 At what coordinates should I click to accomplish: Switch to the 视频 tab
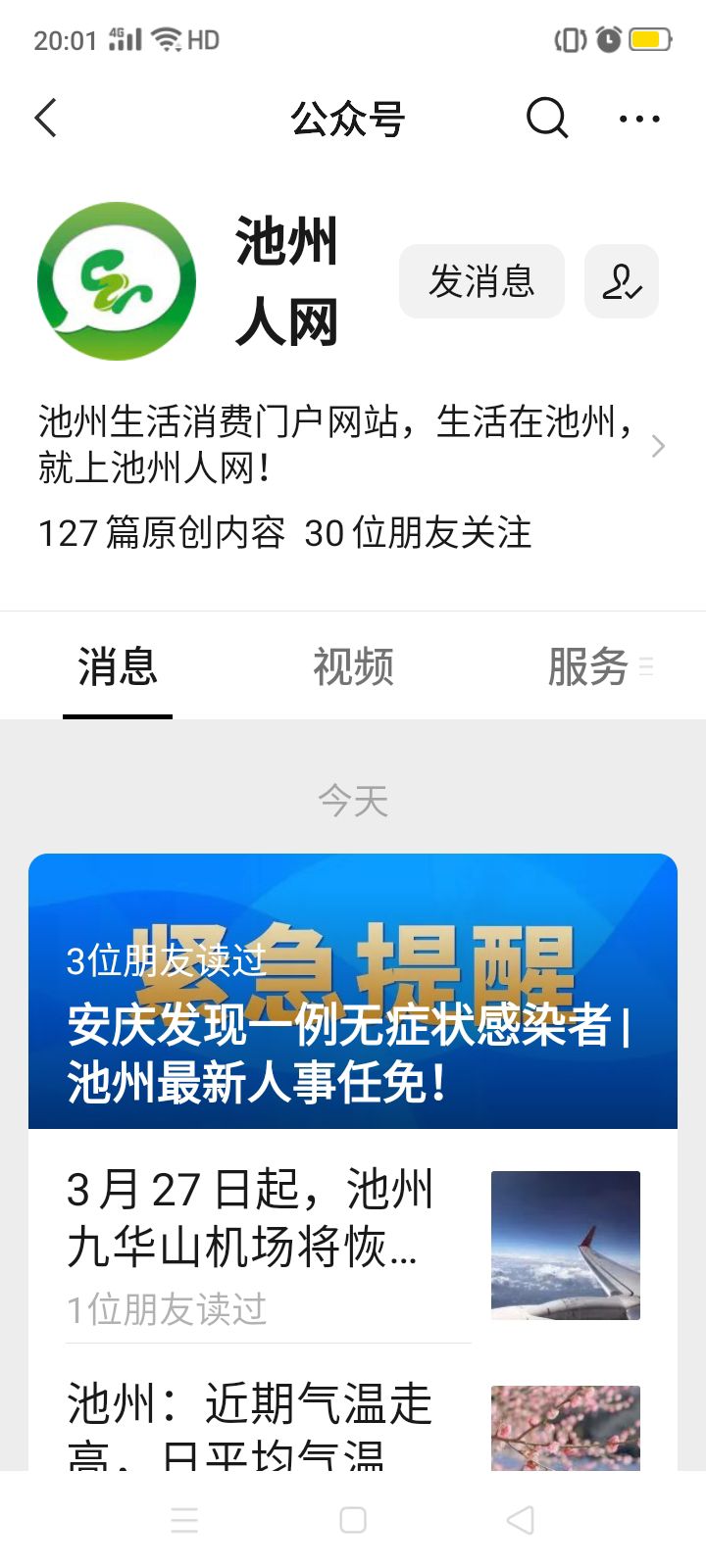(x=353, y=668)
